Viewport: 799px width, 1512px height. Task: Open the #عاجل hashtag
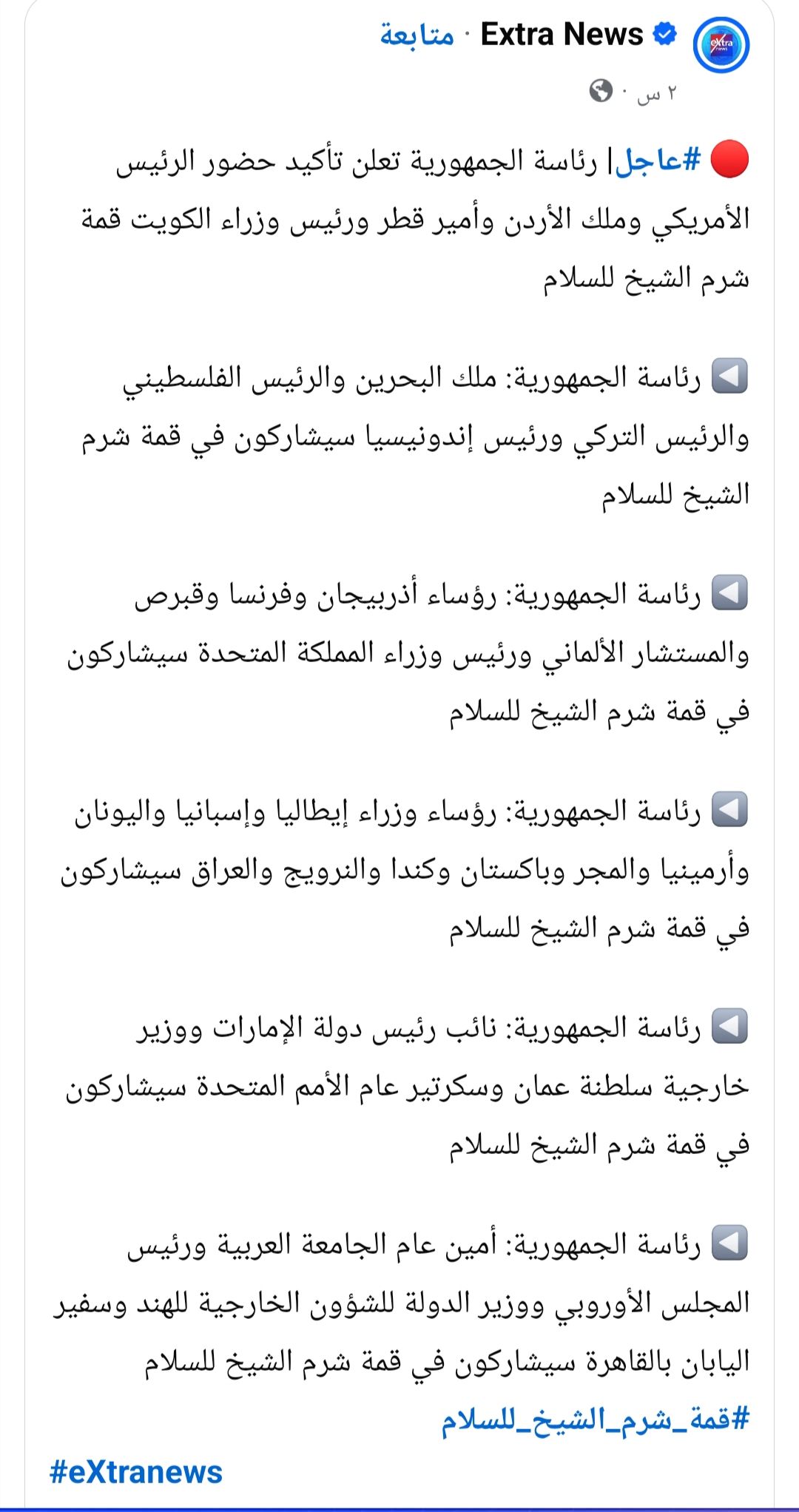click(658, 161)
